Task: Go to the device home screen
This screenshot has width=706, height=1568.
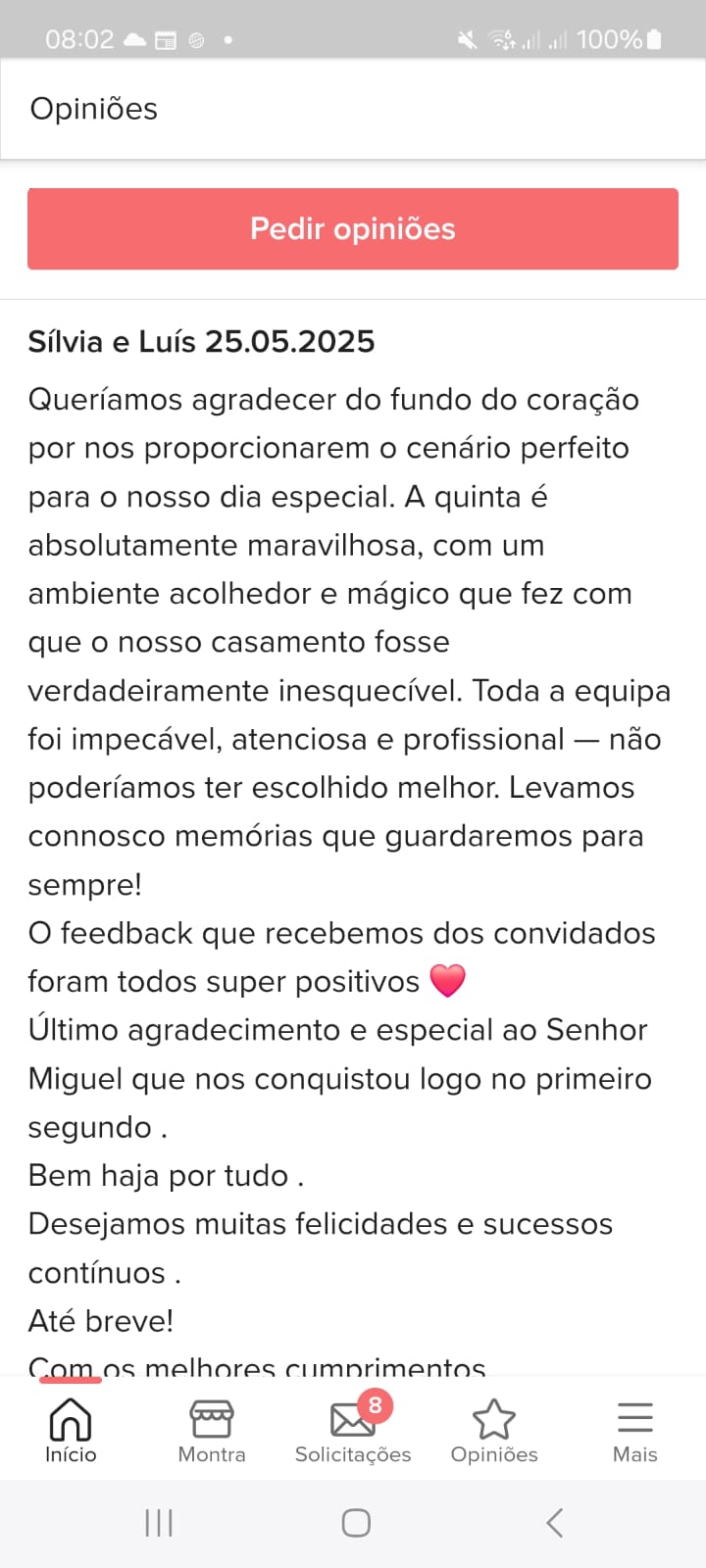Action: pyautogui.click(x=355, y=1523)
